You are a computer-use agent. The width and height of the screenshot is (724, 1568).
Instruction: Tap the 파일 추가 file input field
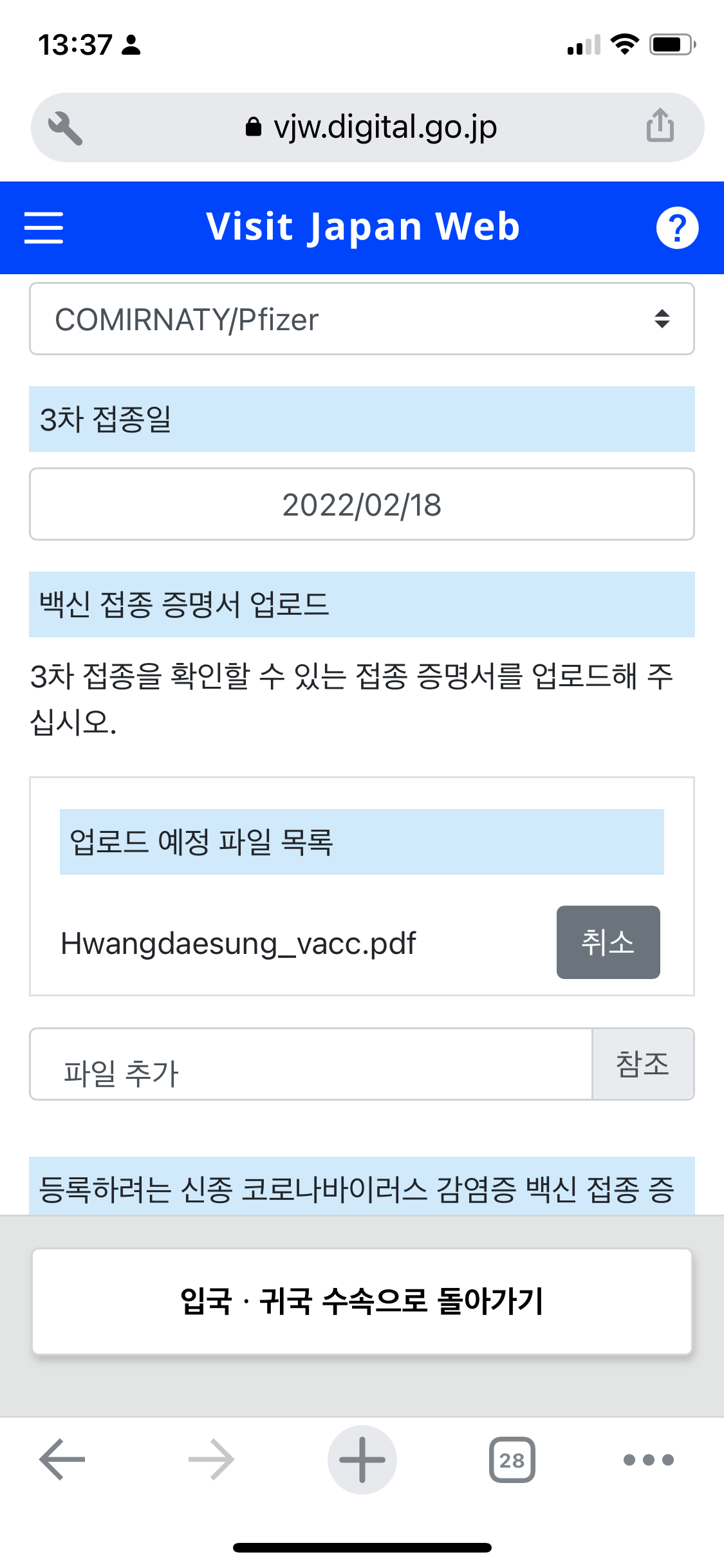point(309,1065)
